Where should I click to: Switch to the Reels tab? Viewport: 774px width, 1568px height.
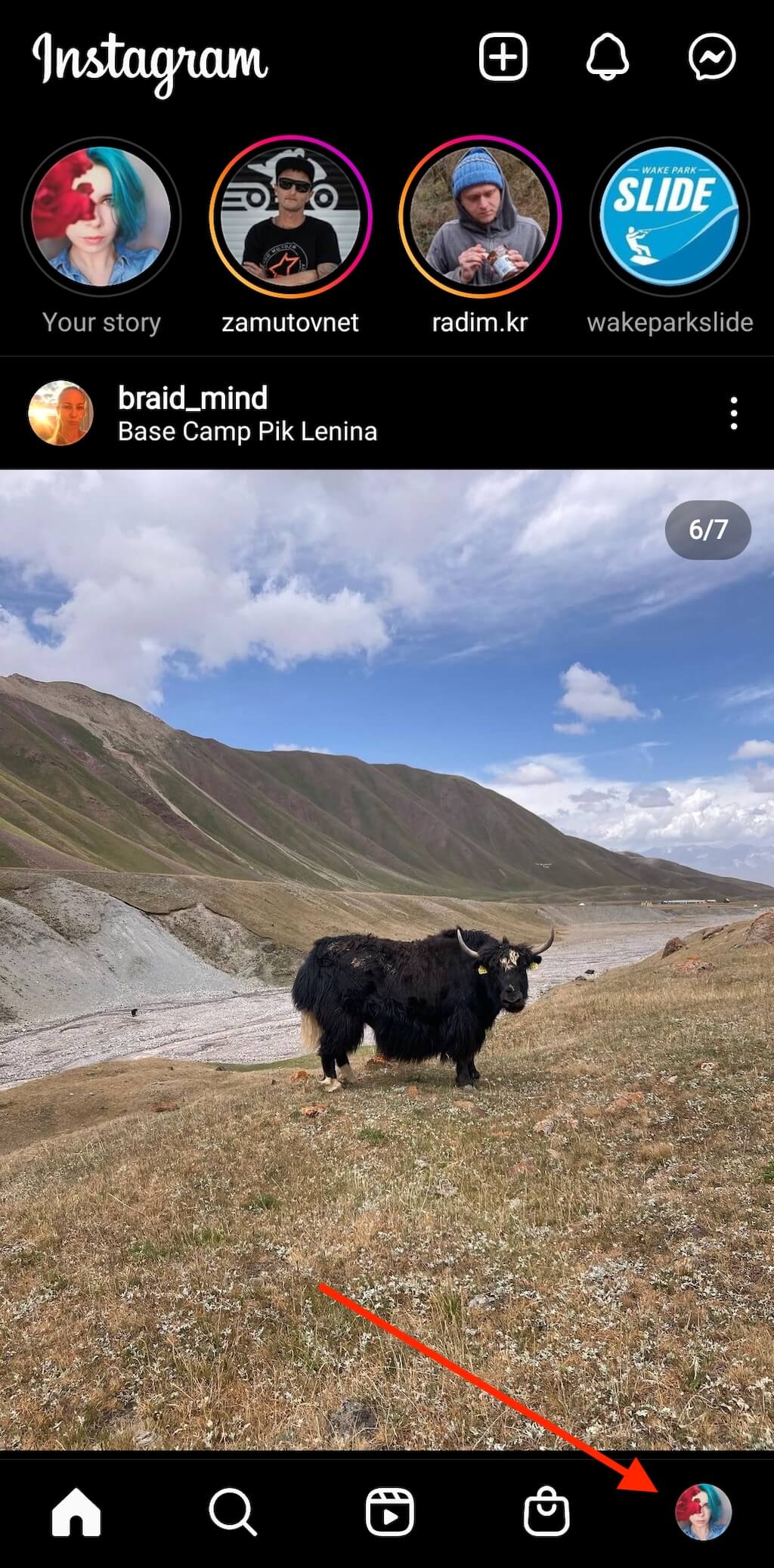click(x=389, y=1512)
